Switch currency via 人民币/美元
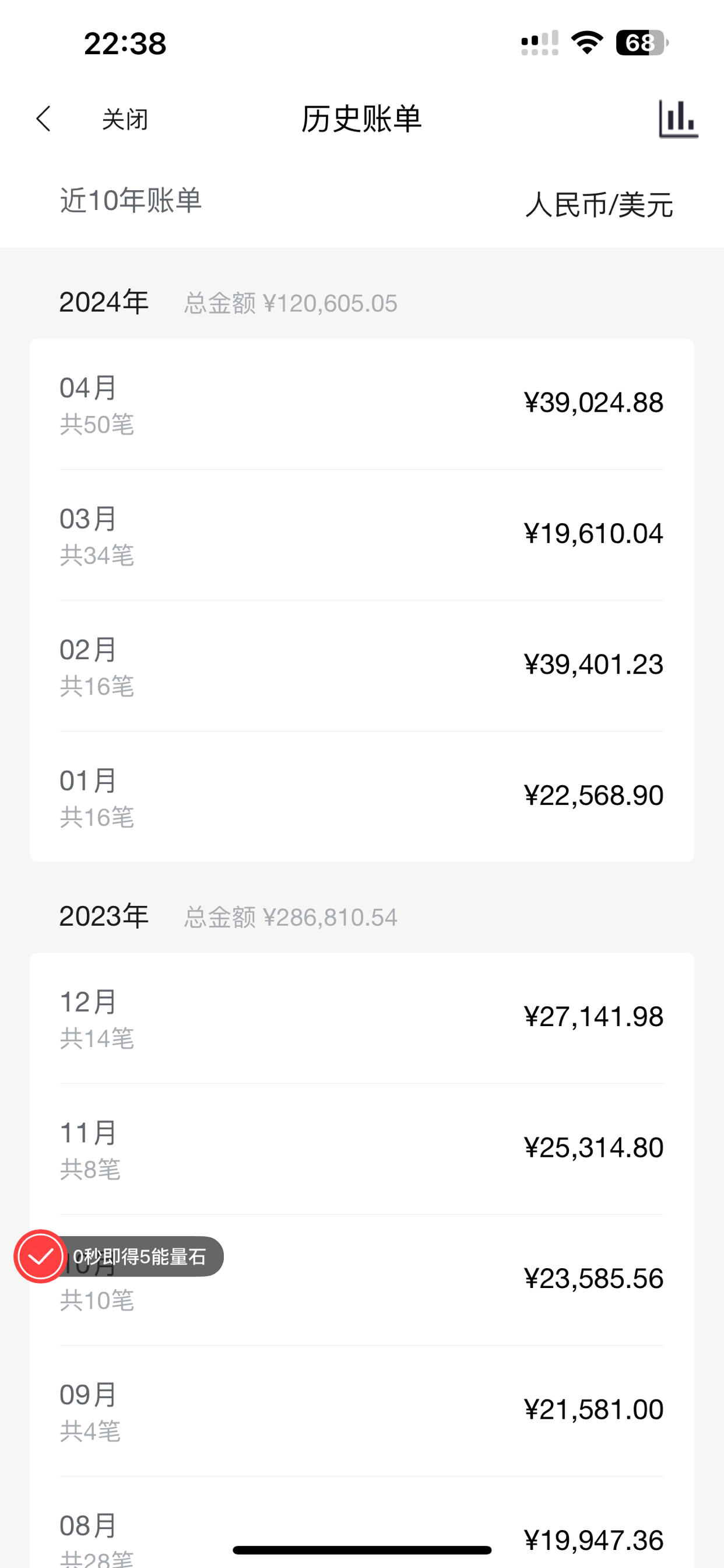Viewport: 724px width, 1568px height. [x=599, y=205]
